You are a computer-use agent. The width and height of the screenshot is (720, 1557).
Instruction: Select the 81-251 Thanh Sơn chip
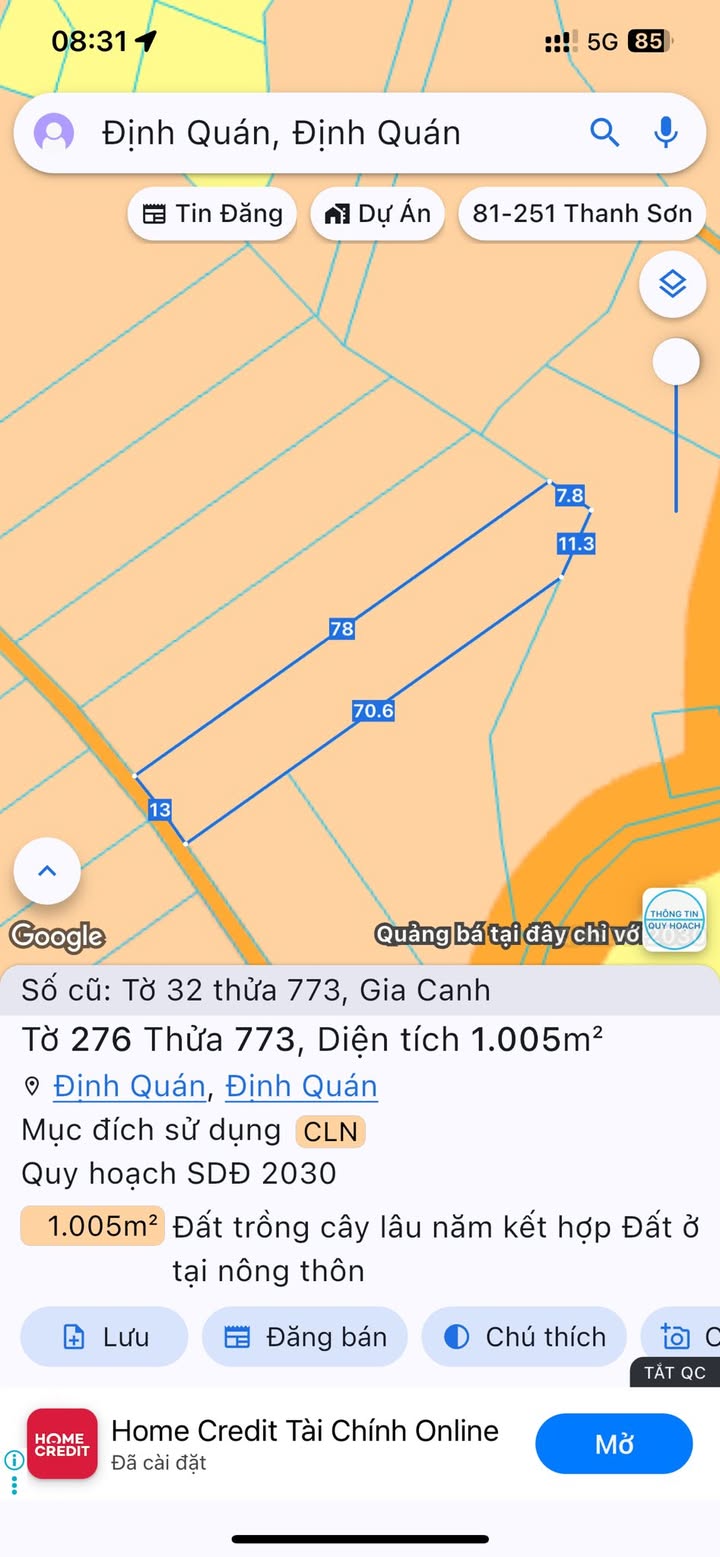coord(582,213)
